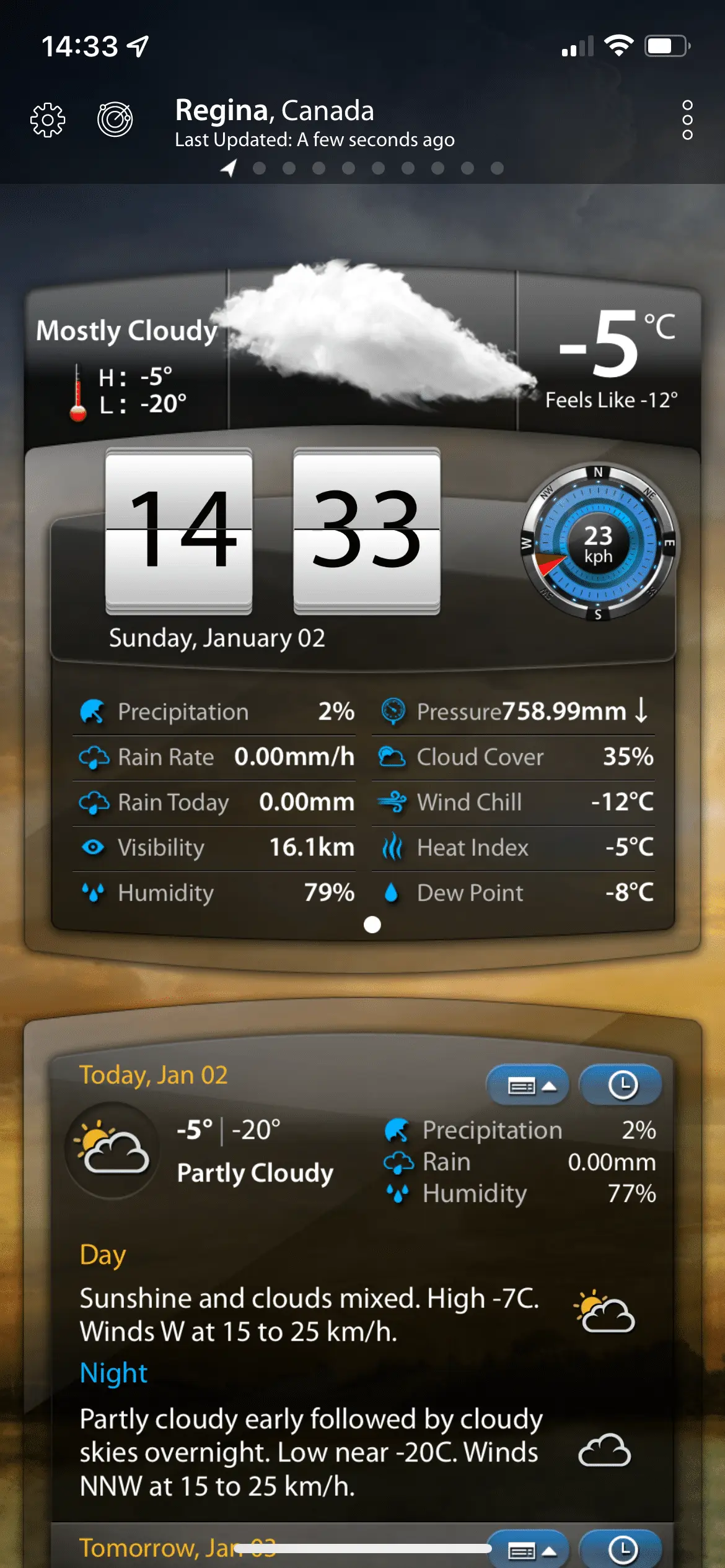Open hourly forecast clock for Today

click(622, 1086)
